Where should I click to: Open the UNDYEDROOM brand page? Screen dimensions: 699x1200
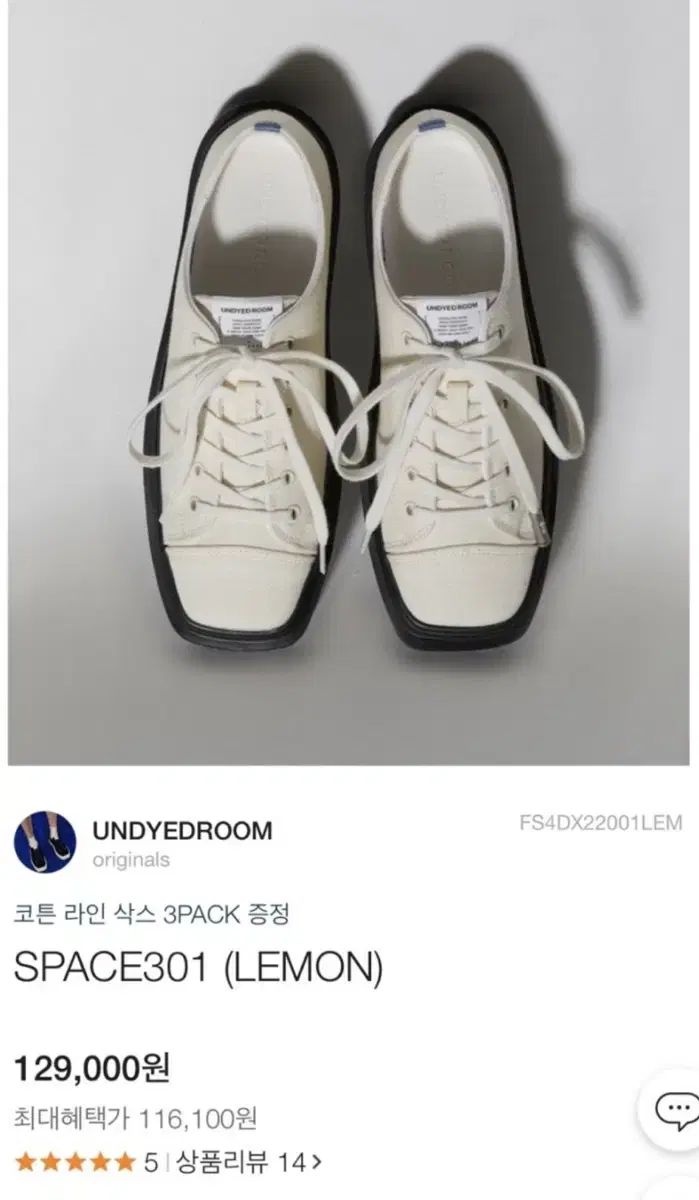point(181,831)
